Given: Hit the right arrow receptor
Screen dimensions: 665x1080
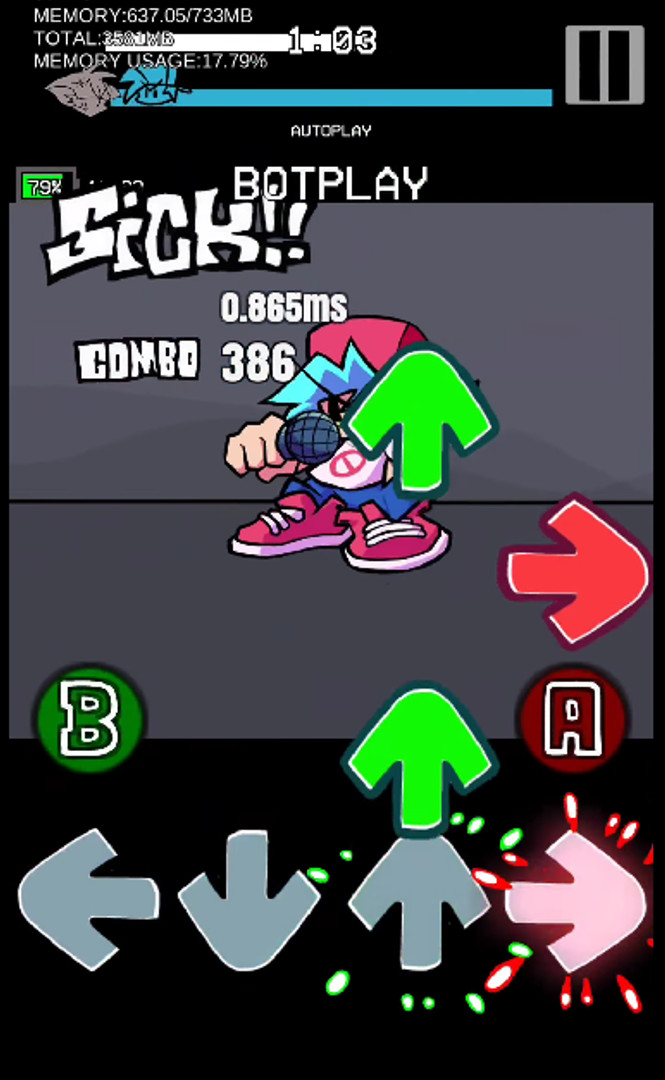Looking at the screenshot, I should [577, 900].
